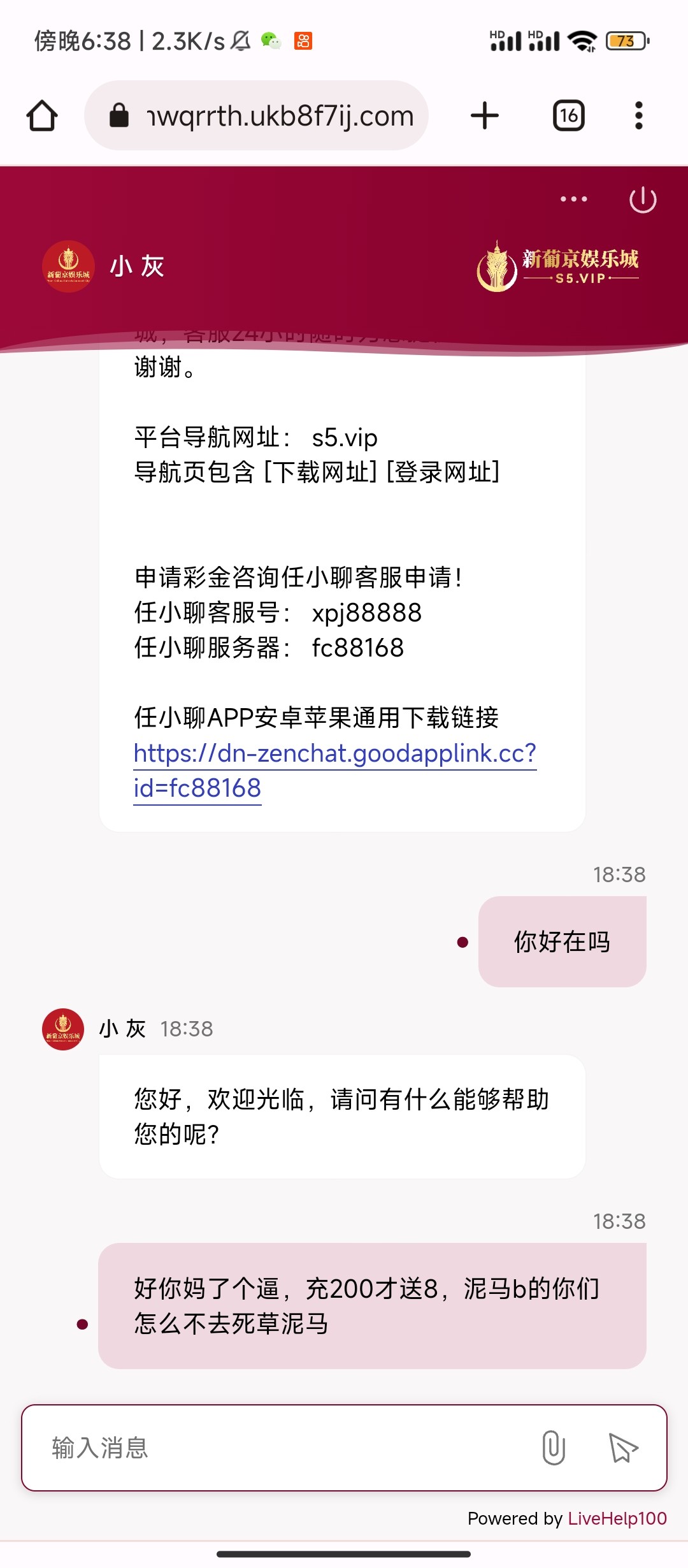Screen dimensions: 688x1568
Task: Focus the 输入消息 message field
Action: pos(280,1448)
